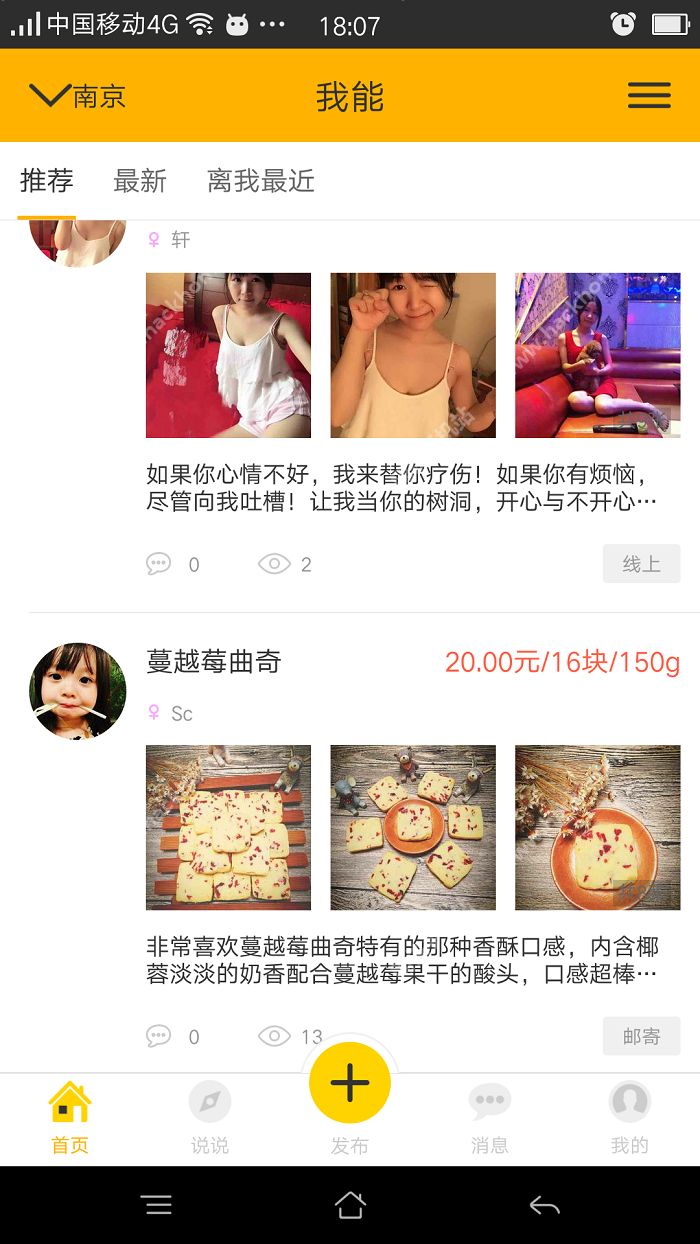Switch to the 最新 tab
This screenshot has width=700, height=1244.
tap(140, 181)
